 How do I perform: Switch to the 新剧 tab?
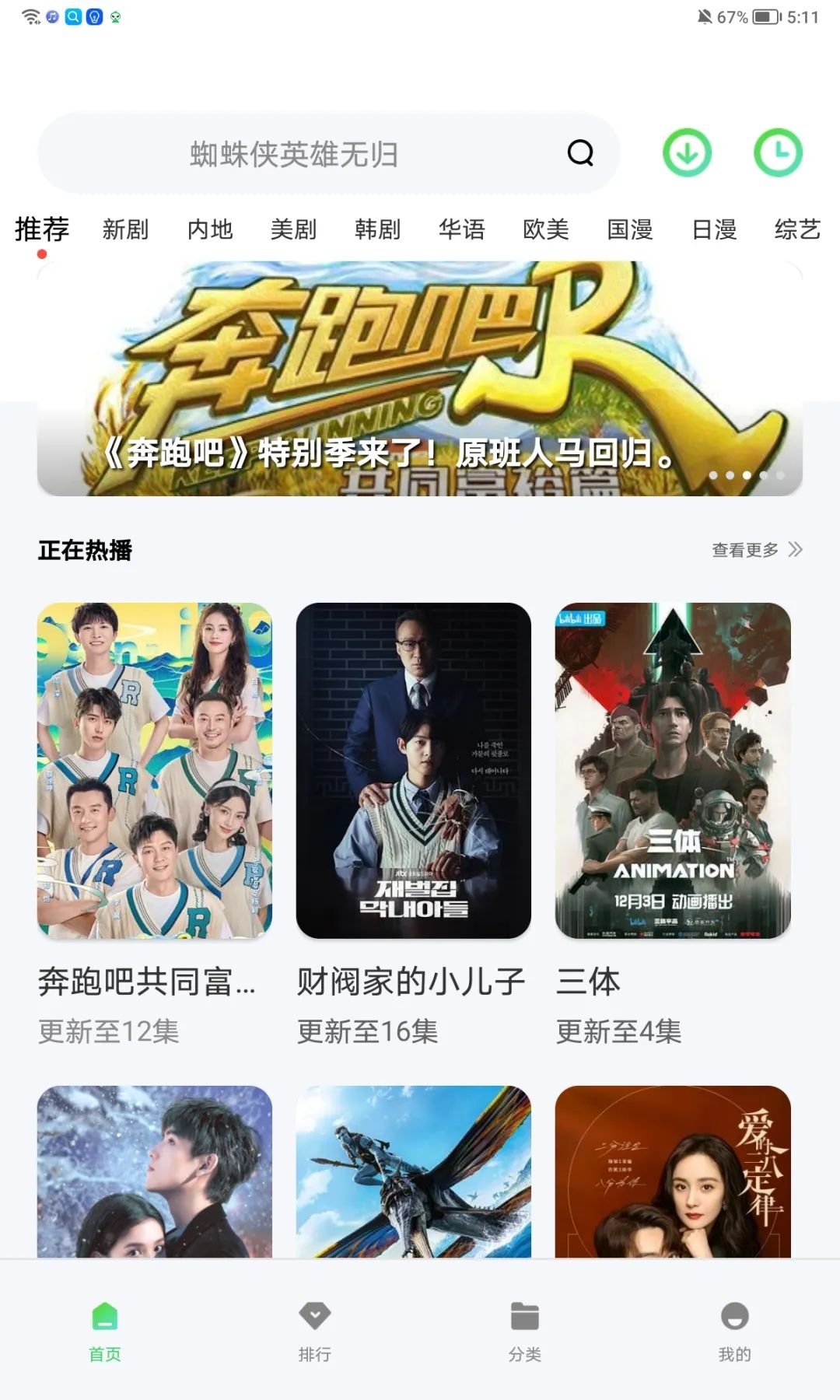click(x=125, y=229)
